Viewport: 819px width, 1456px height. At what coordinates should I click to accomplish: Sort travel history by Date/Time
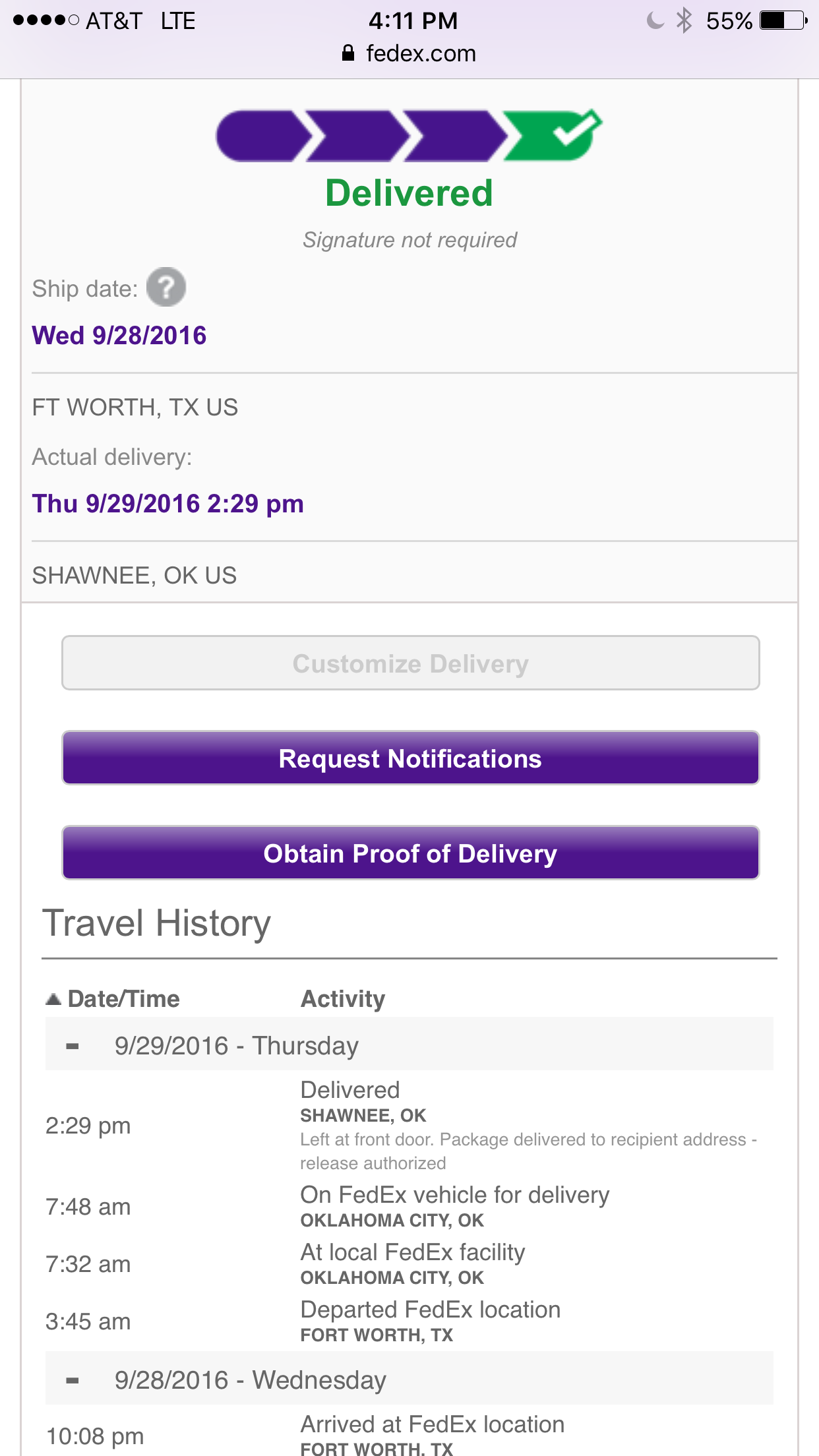[113, 999]
